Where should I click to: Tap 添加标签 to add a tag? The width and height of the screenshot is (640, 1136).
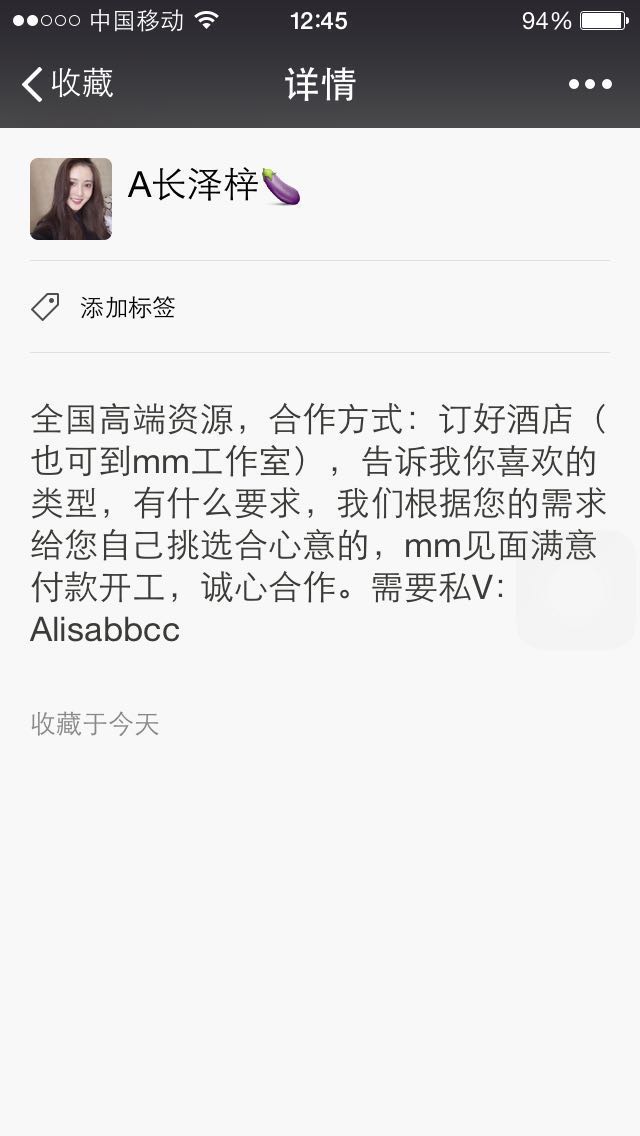coord(127,308)
